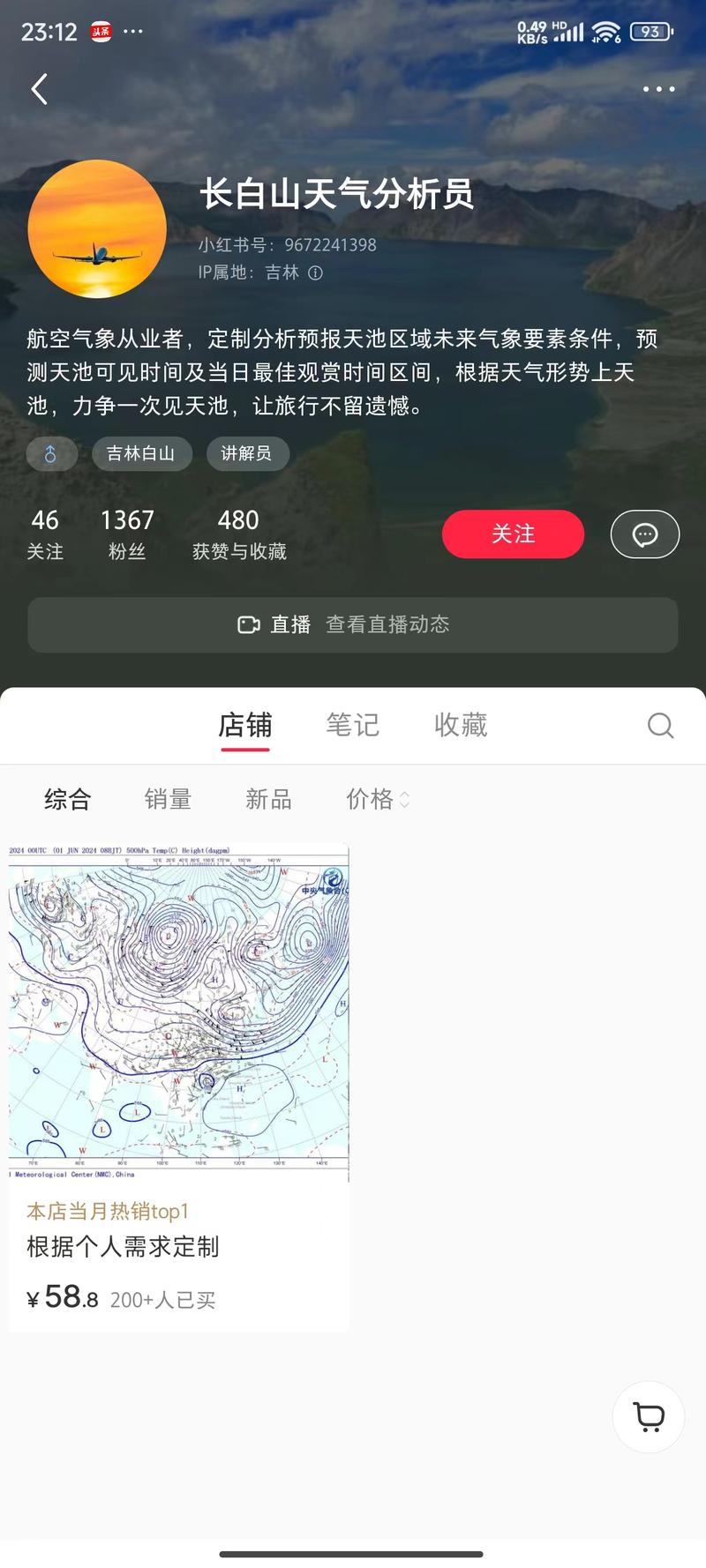
Task: Send a message via chat bubble button
Action: pyautogui.click(x=644, y=534)
